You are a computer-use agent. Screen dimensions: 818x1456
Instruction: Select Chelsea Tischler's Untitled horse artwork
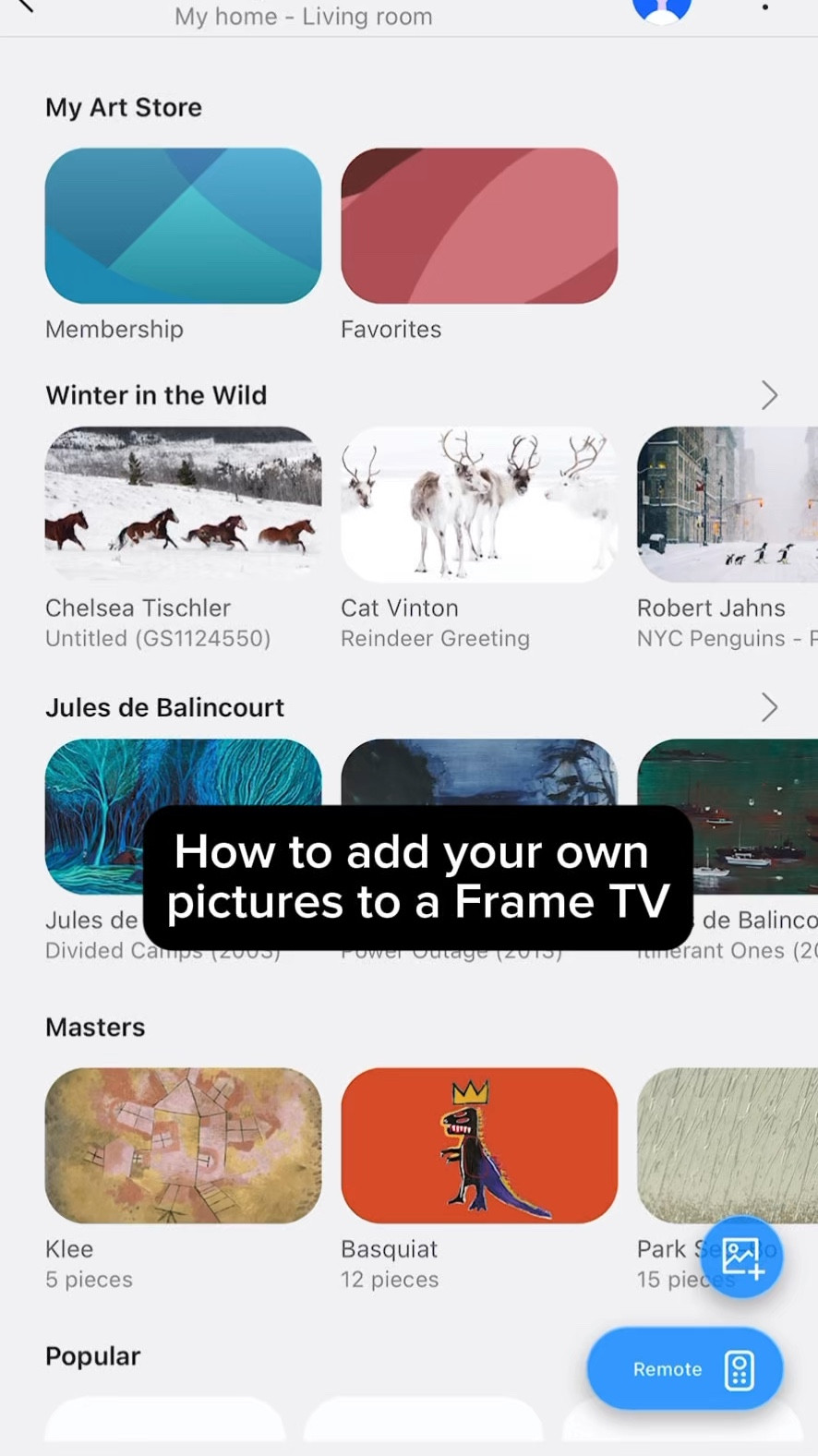[183, 505]
